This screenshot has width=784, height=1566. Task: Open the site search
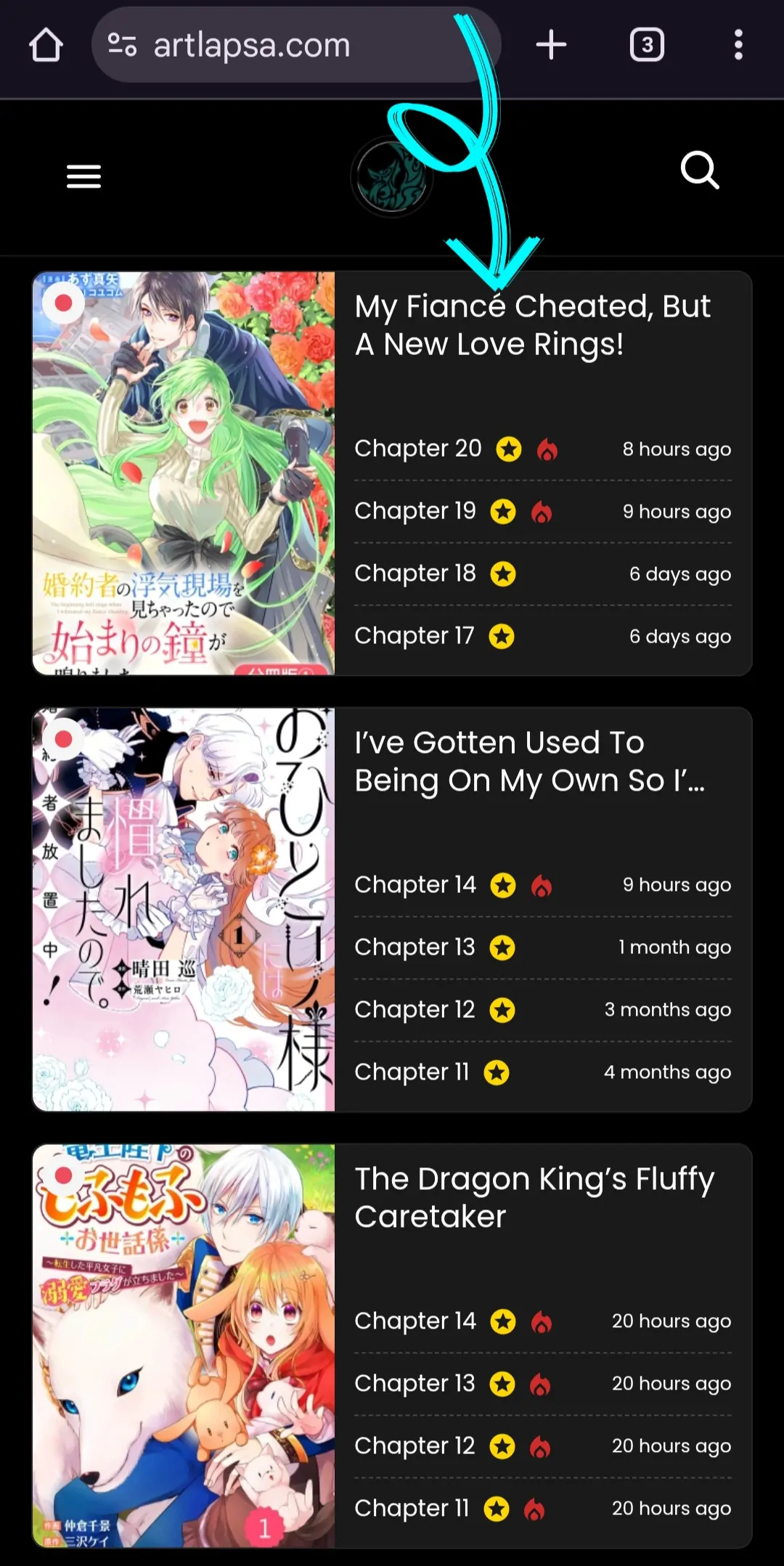click(x=700, y=171)
